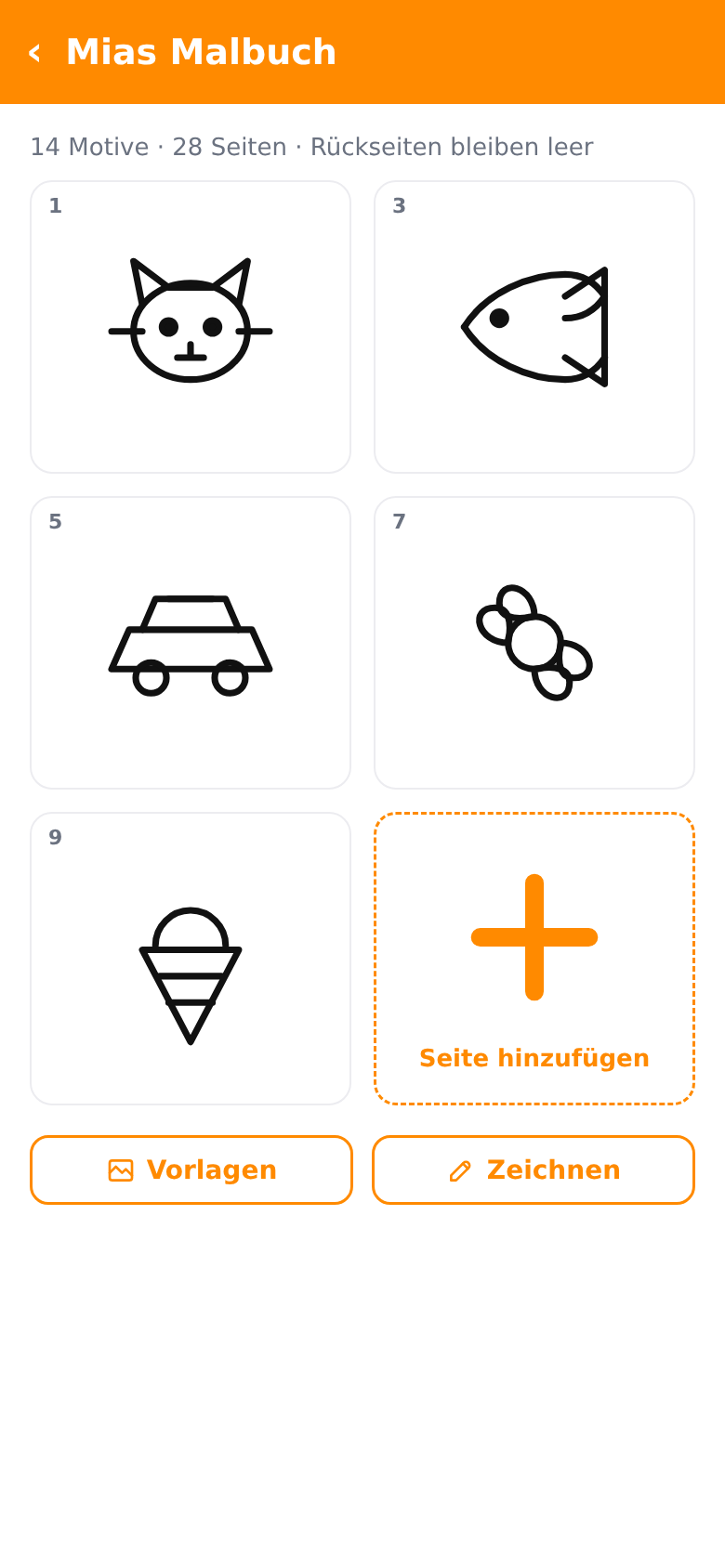Open page 7 with the candy drawing
725x1568 pixels.
click(x=534, y=643)
